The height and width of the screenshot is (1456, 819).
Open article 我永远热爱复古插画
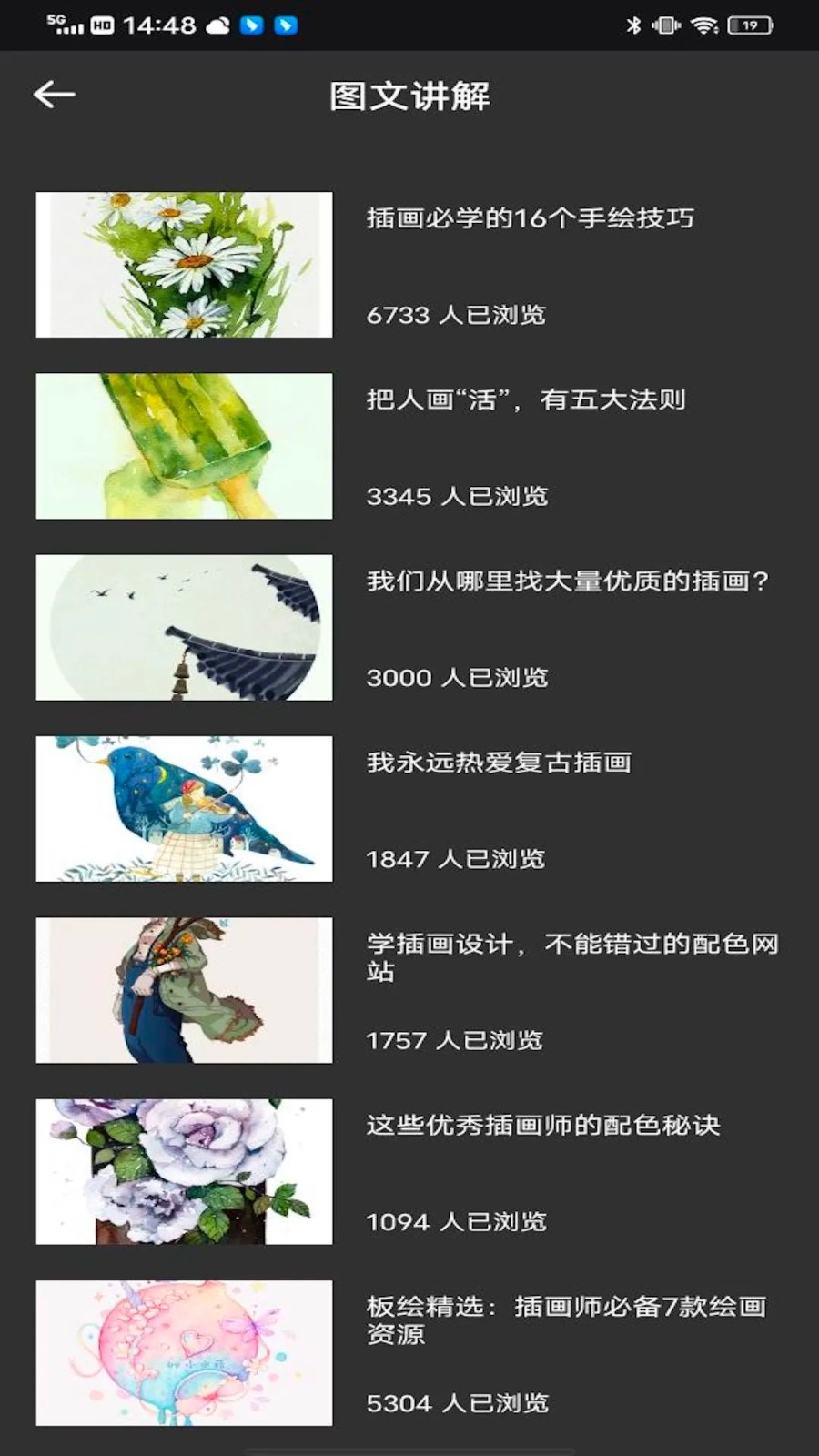(409, 808)
